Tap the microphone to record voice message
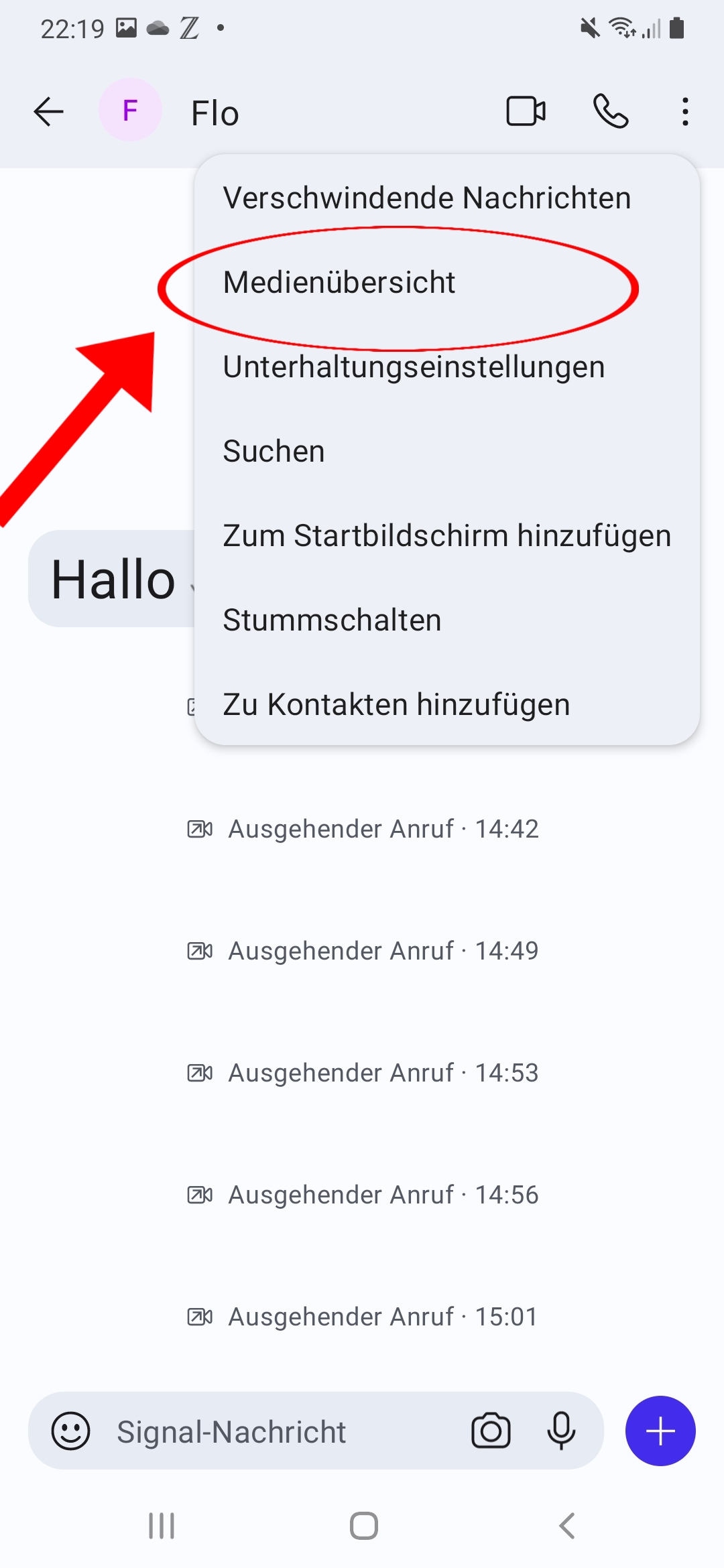The image size is (724, 1568). pyautogui.click(x=561, y=1431)
